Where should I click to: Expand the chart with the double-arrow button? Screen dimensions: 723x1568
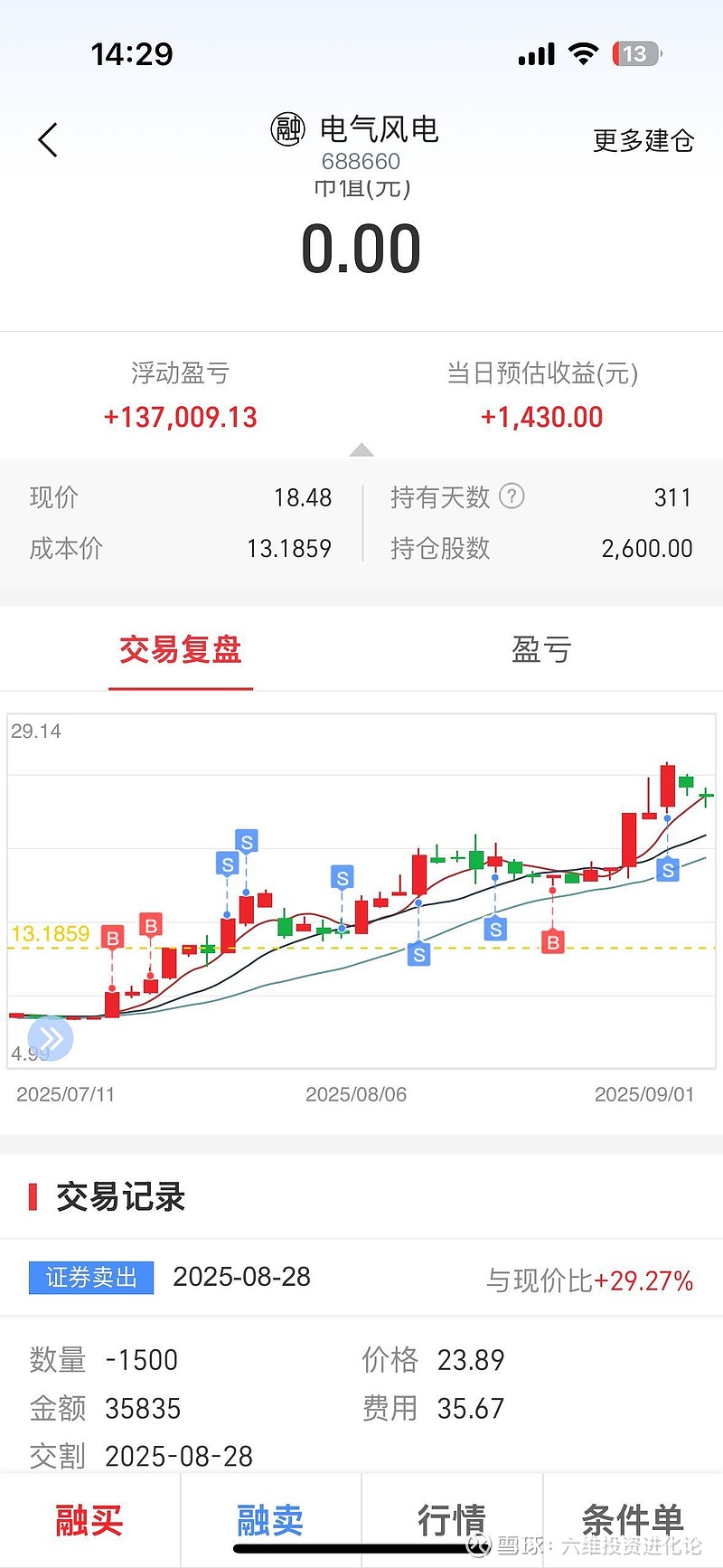tap(51, 1037)
